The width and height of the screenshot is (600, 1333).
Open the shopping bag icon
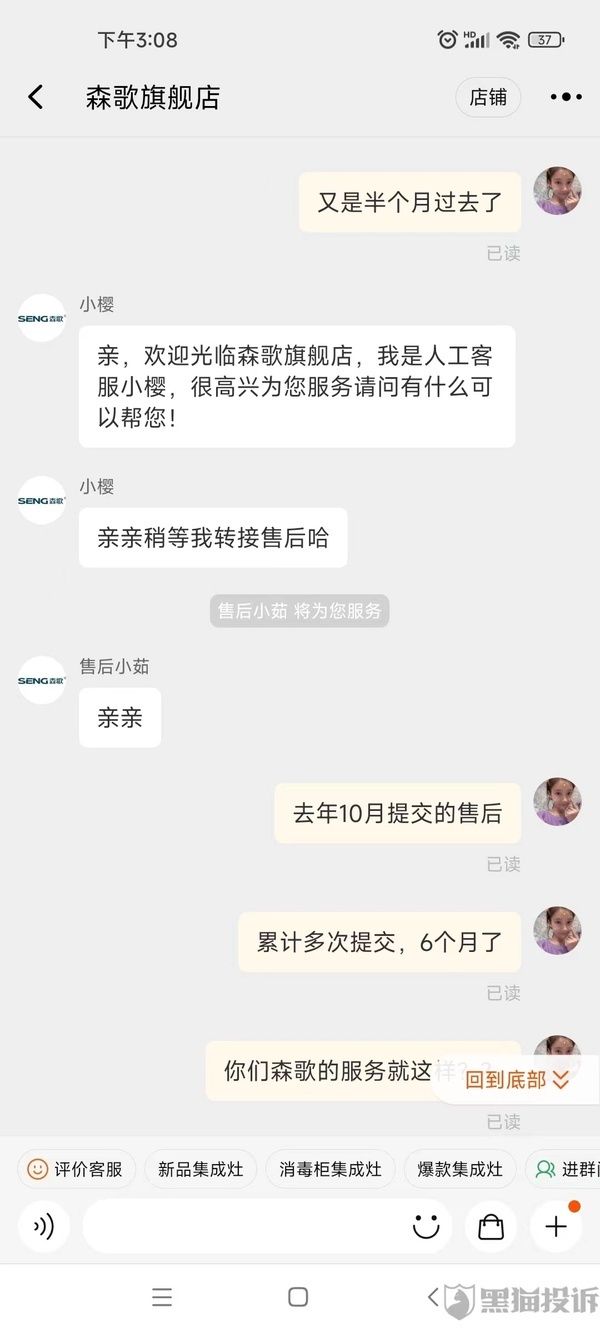pos(491,1226)
